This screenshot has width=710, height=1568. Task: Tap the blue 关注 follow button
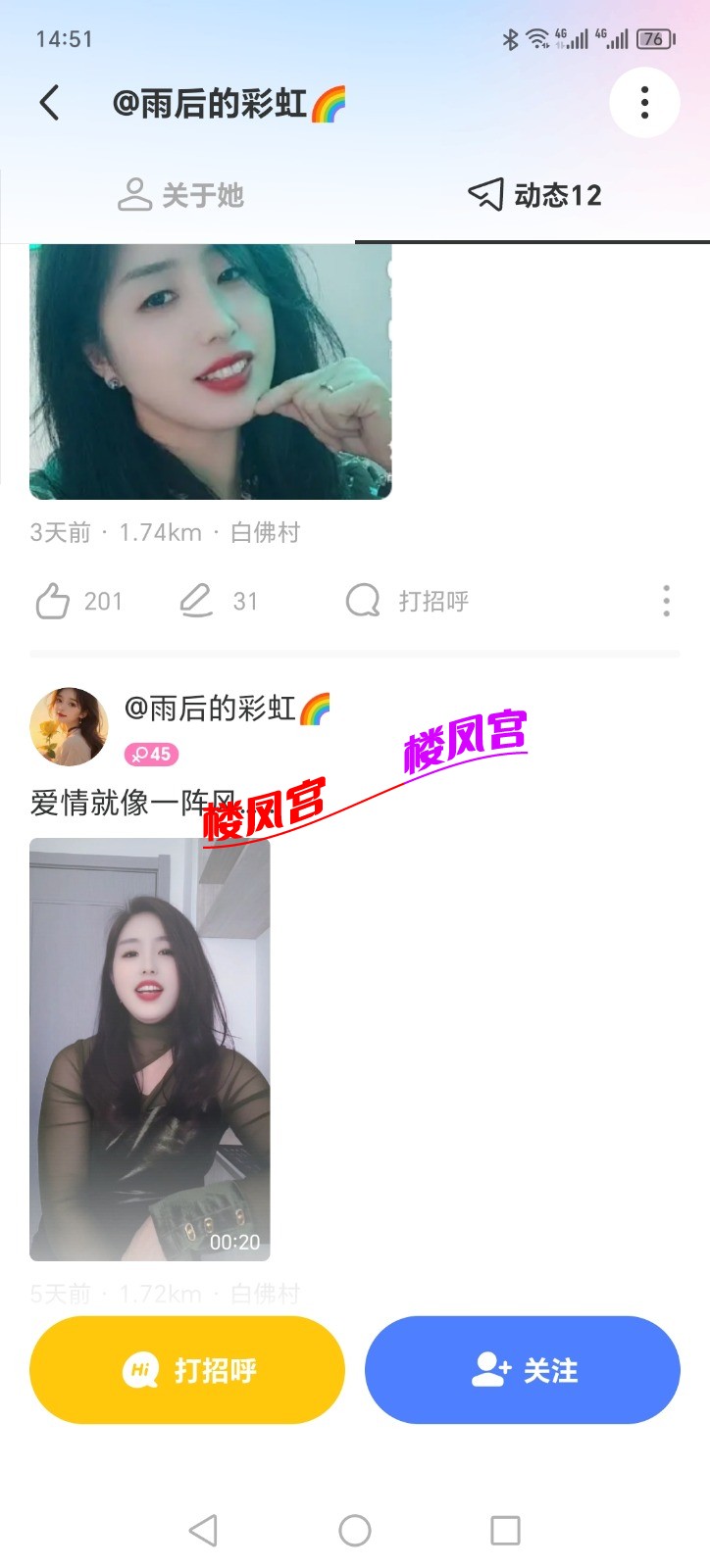pos(523,1370)
